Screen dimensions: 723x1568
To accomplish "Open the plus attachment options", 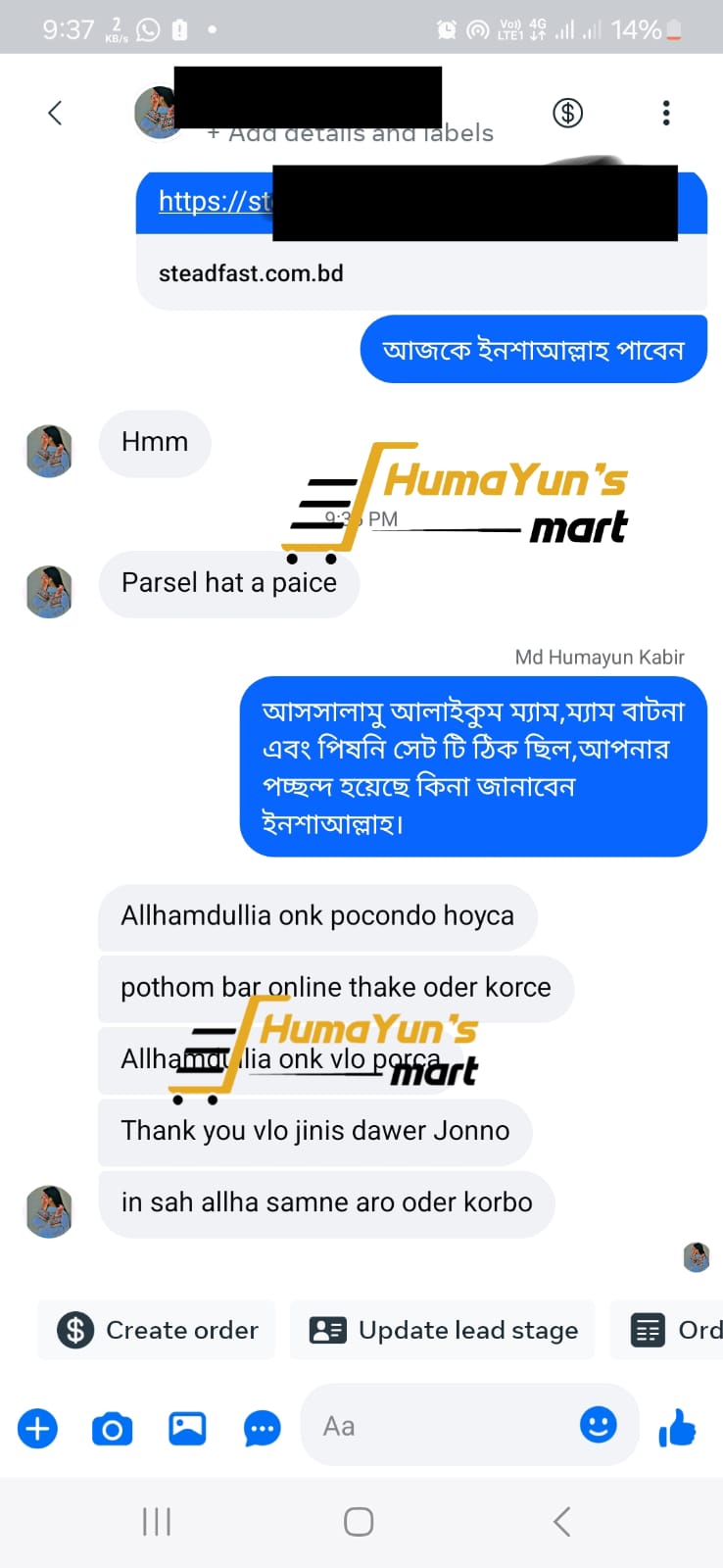I will tap(38, 1428).
